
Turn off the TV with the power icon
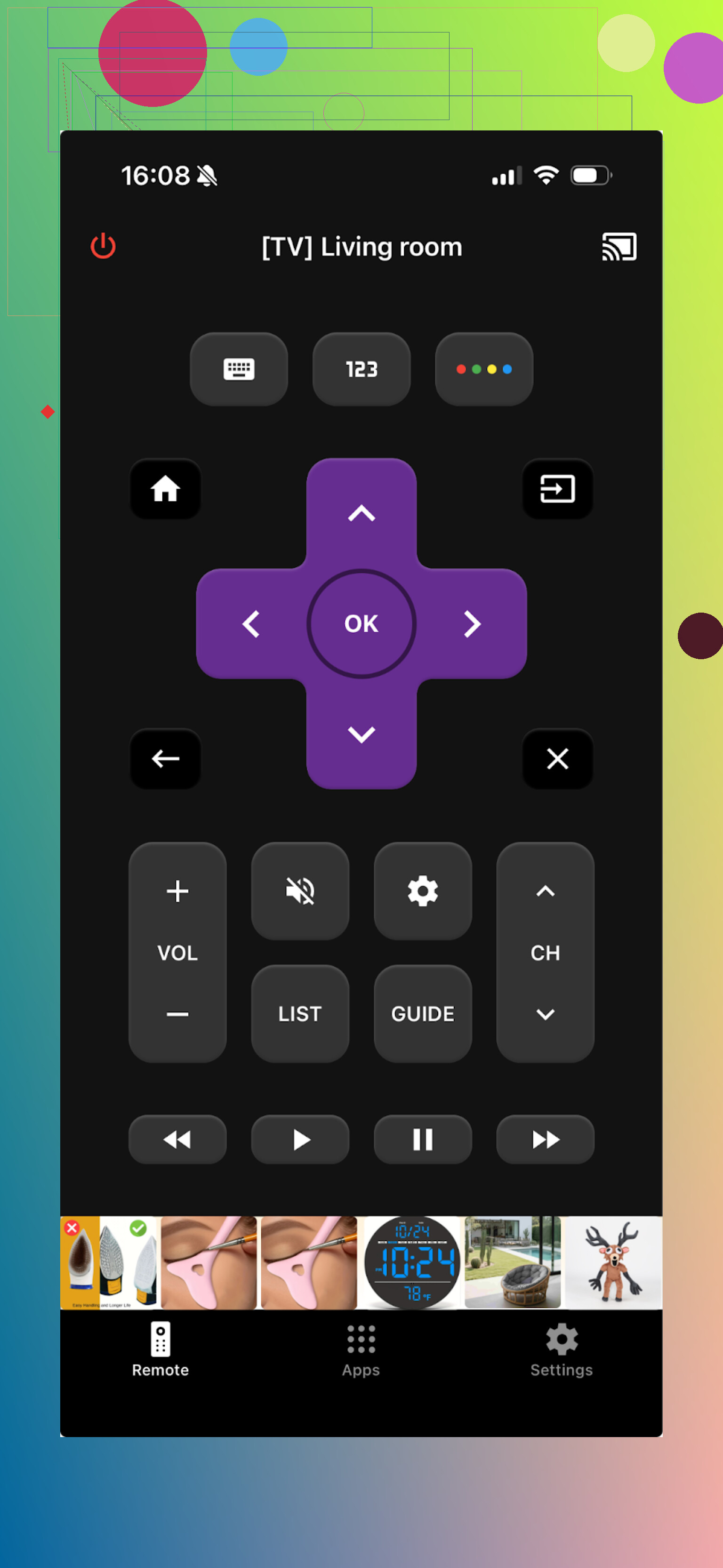coord(103,246)
